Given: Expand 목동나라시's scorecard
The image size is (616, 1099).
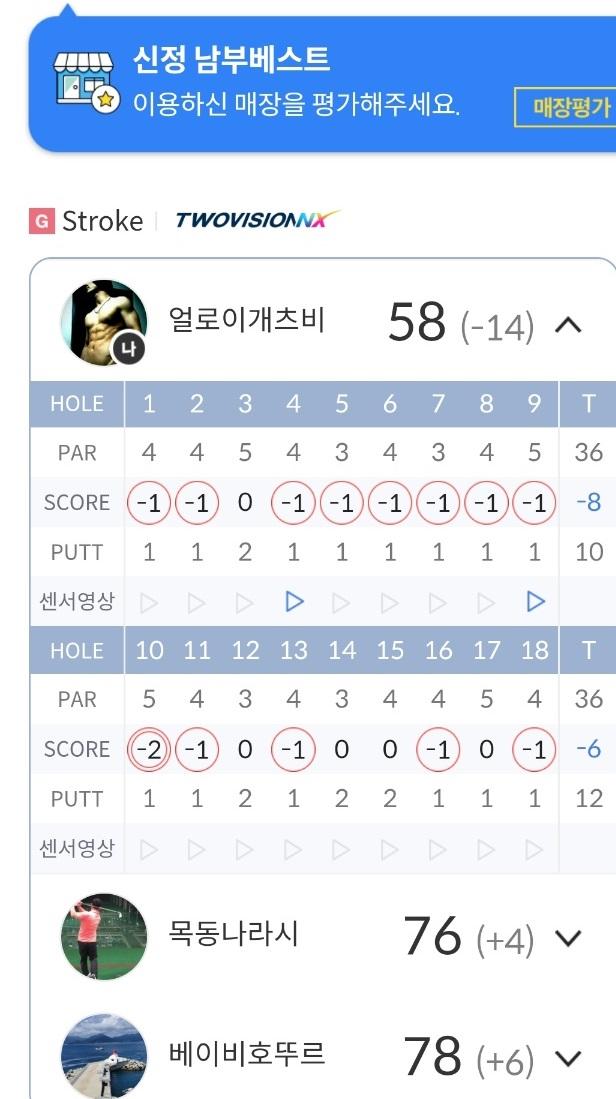Looking at the screenshot, I should point(567,938).
